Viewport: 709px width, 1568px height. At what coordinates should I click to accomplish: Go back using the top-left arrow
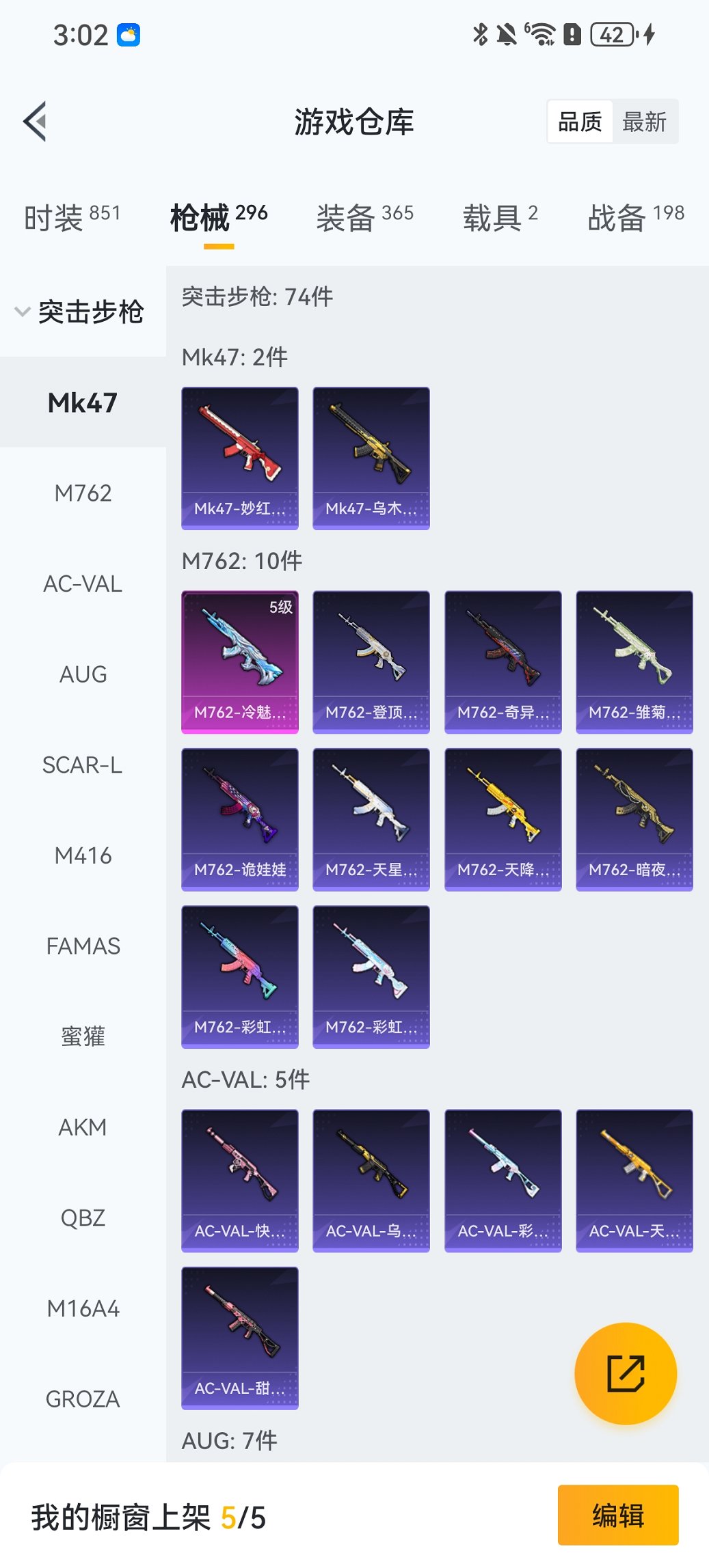click(x=36, y=122)
